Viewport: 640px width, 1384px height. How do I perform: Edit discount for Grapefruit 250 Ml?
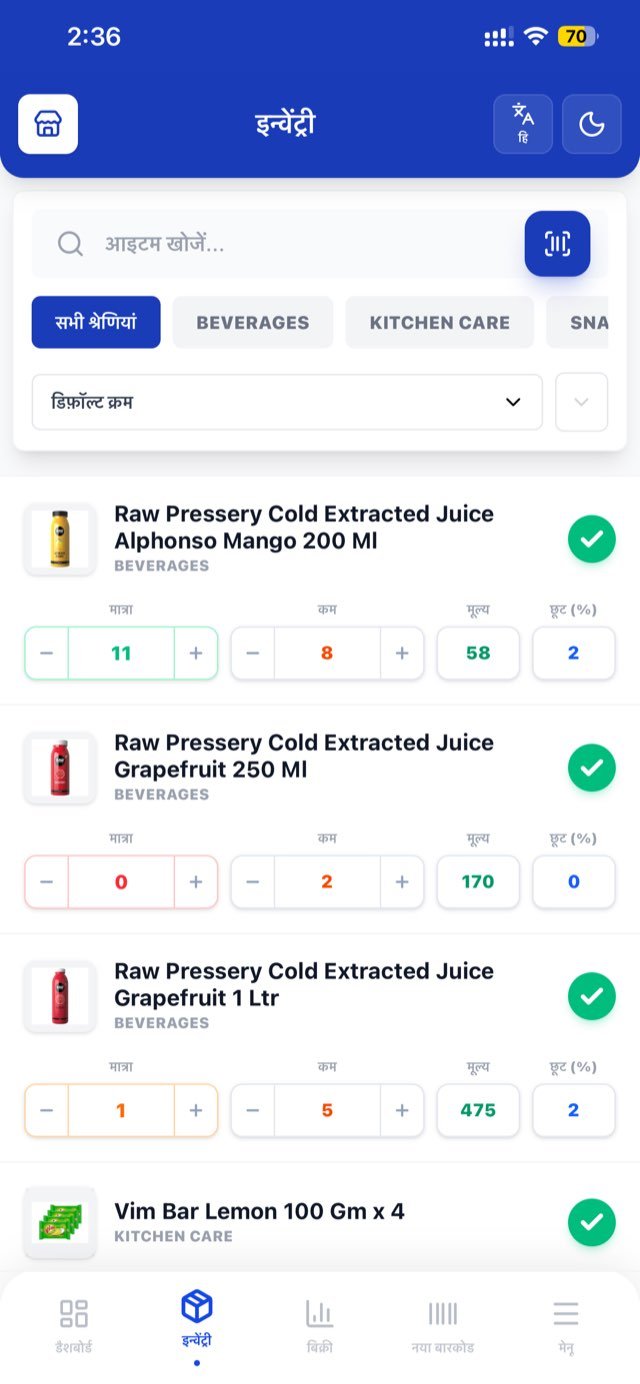point(574,882)
